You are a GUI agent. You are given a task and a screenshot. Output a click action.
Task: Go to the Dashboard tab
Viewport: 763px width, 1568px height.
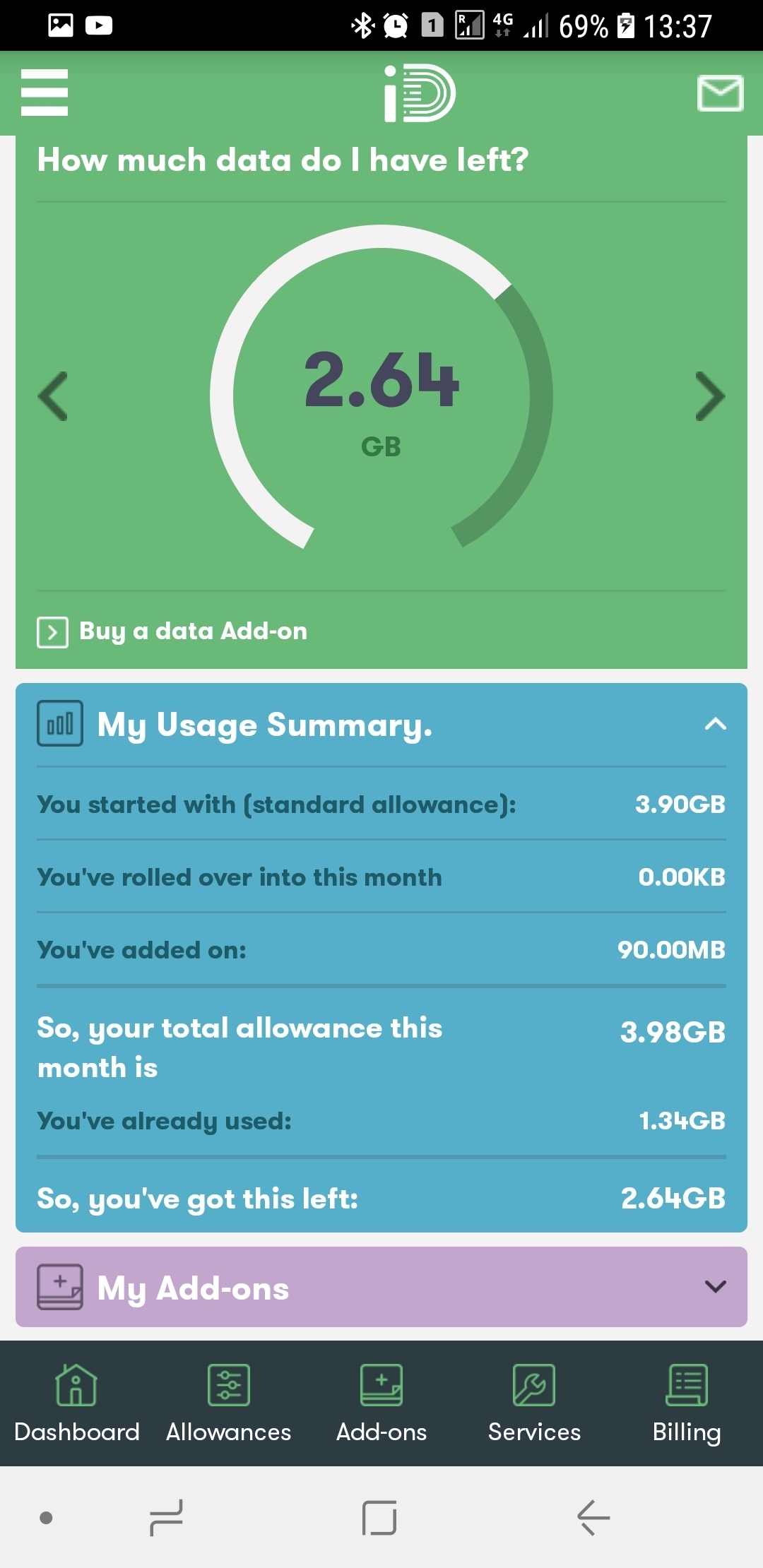[76, 1403]
